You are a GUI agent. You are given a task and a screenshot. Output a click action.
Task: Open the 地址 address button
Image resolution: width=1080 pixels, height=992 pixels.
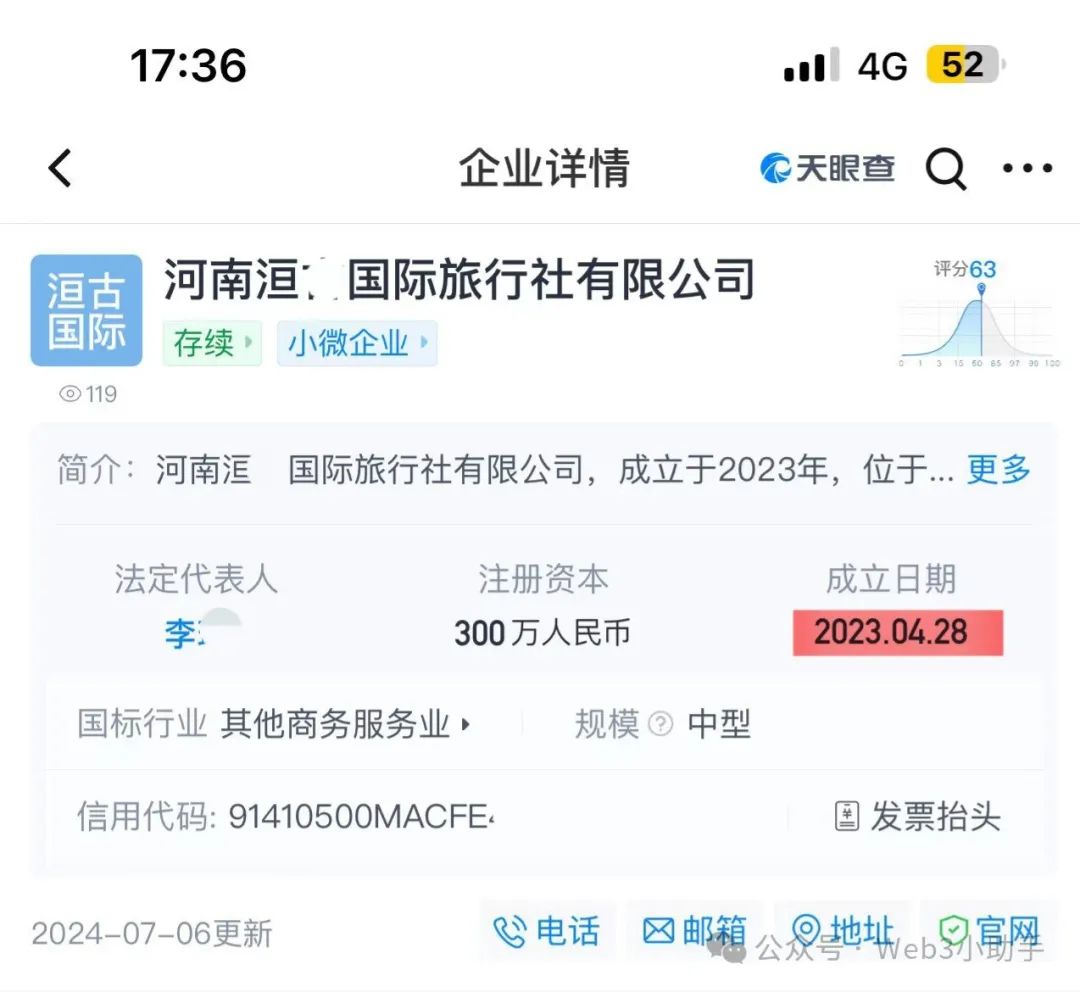(841, 932)
